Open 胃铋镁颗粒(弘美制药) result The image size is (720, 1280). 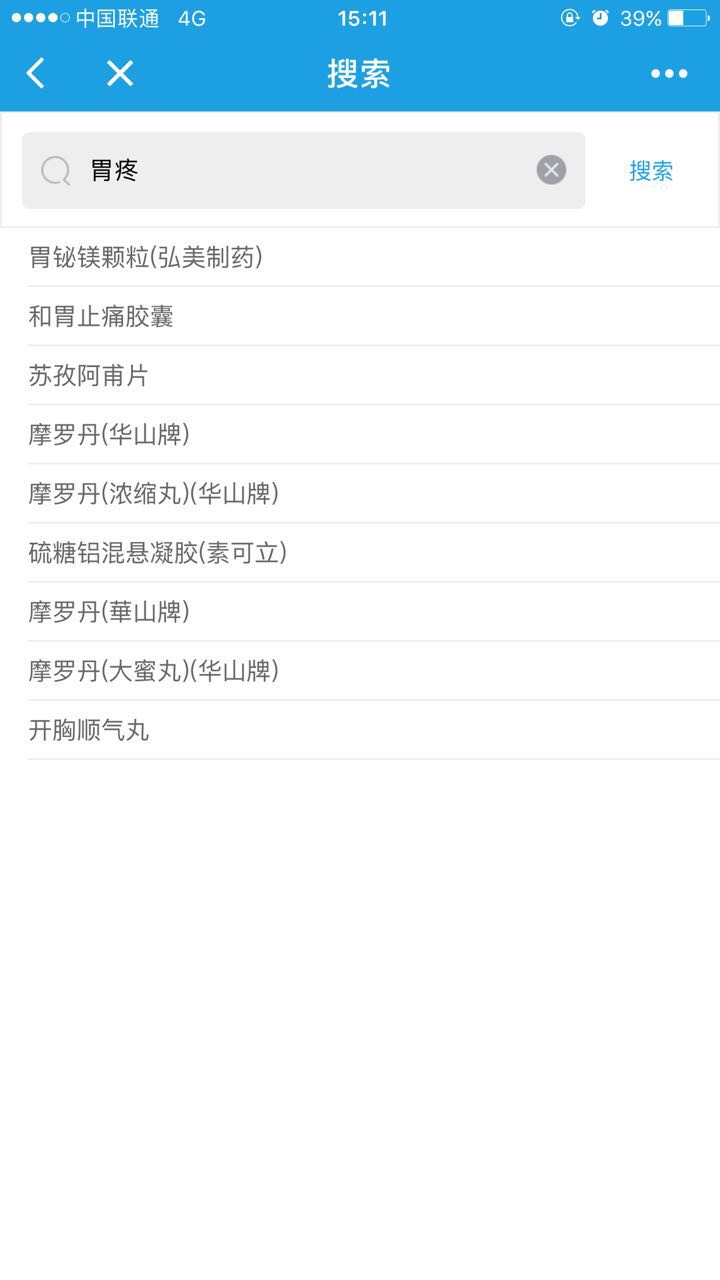146,258
